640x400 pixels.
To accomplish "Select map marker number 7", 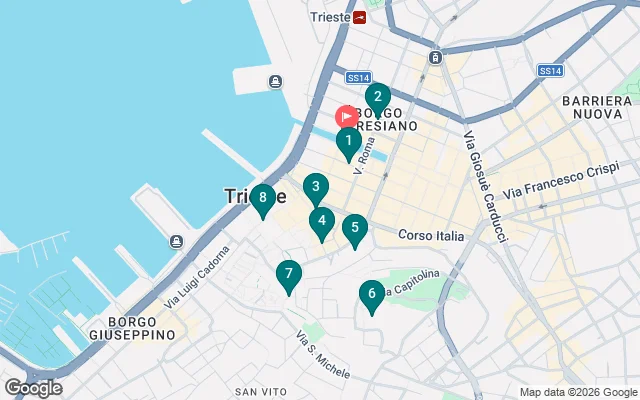I will click(x=288, y=274).
